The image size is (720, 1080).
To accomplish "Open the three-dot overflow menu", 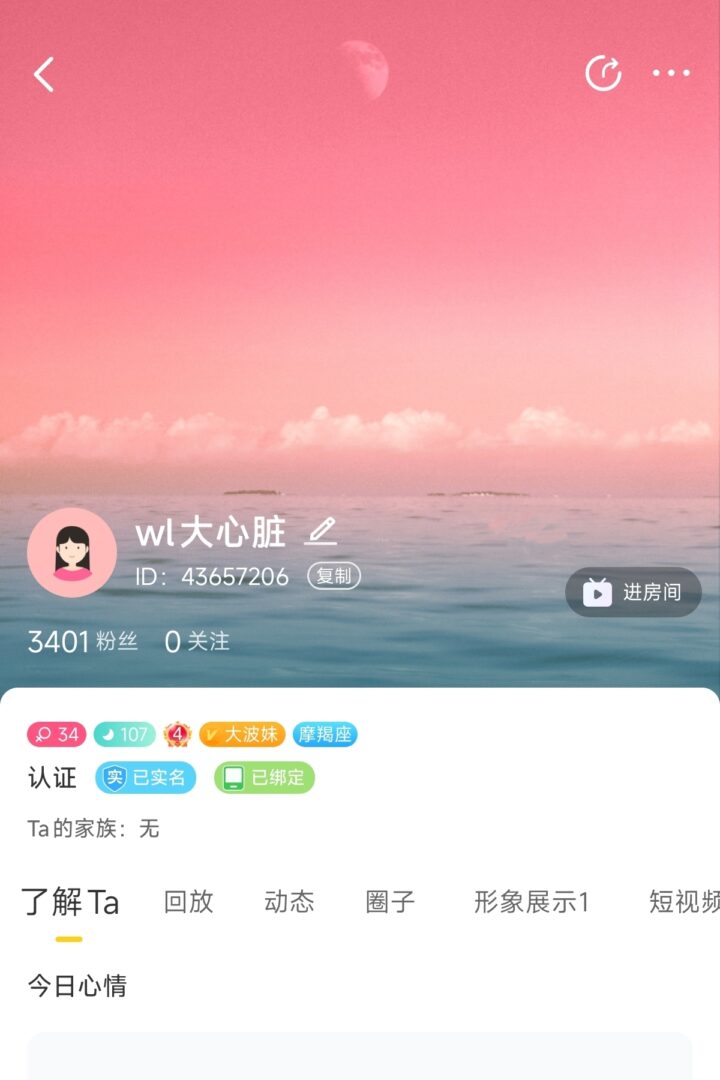I will click(671, 73).
